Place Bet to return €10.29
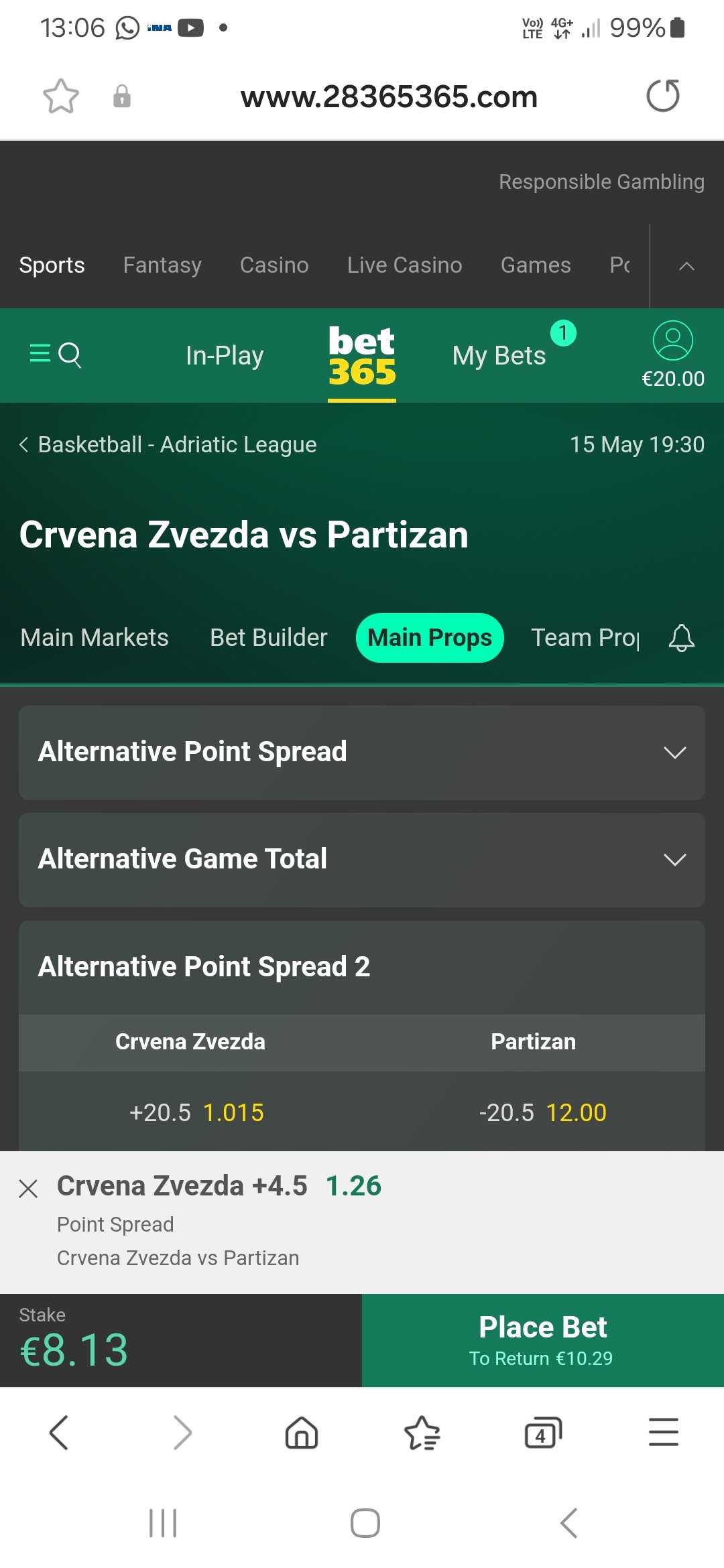724x1568 pixels. click(x=543, y=1340)
